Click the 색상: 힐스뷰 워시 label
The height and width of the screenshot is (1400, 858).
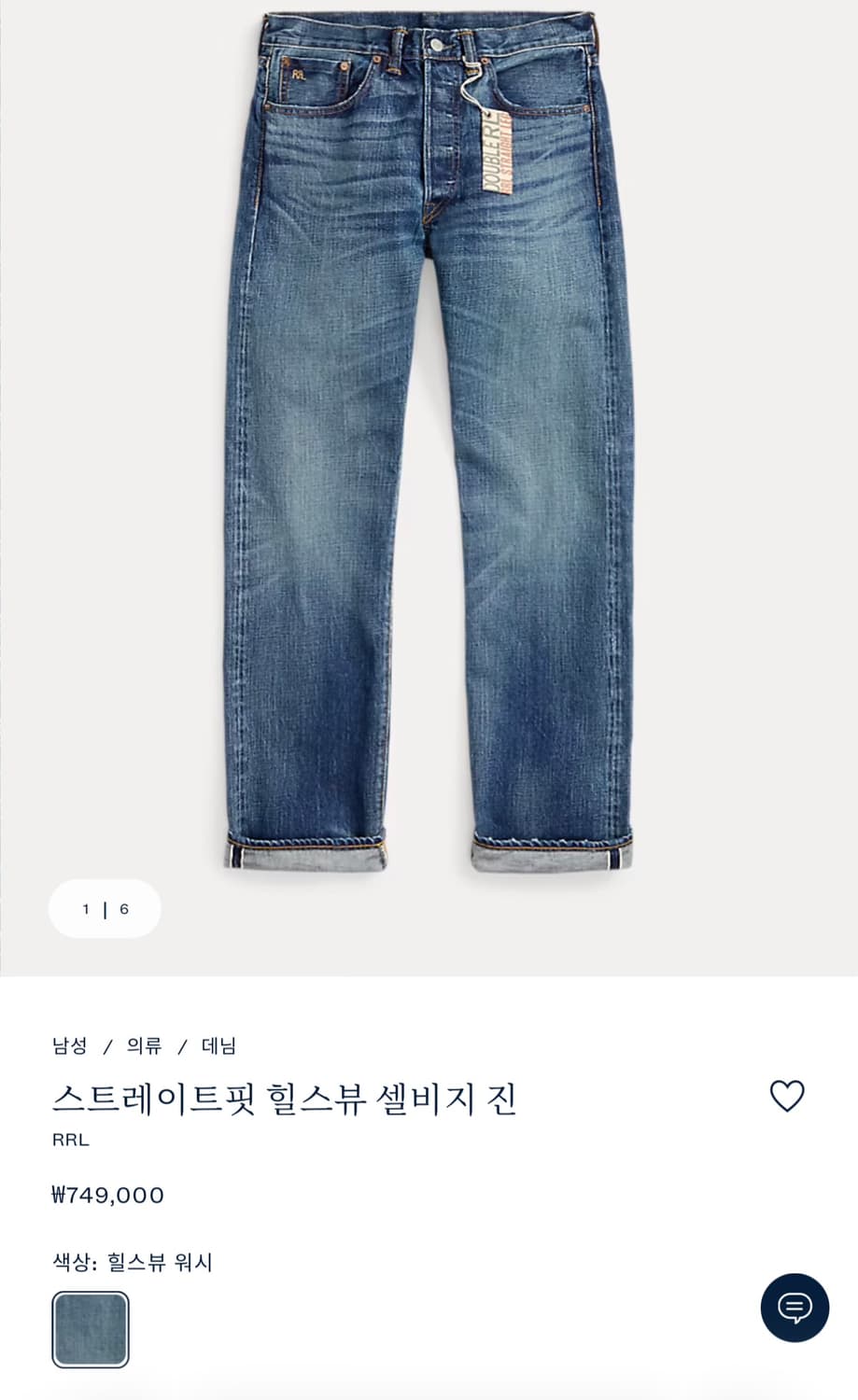click(131, 1262)
